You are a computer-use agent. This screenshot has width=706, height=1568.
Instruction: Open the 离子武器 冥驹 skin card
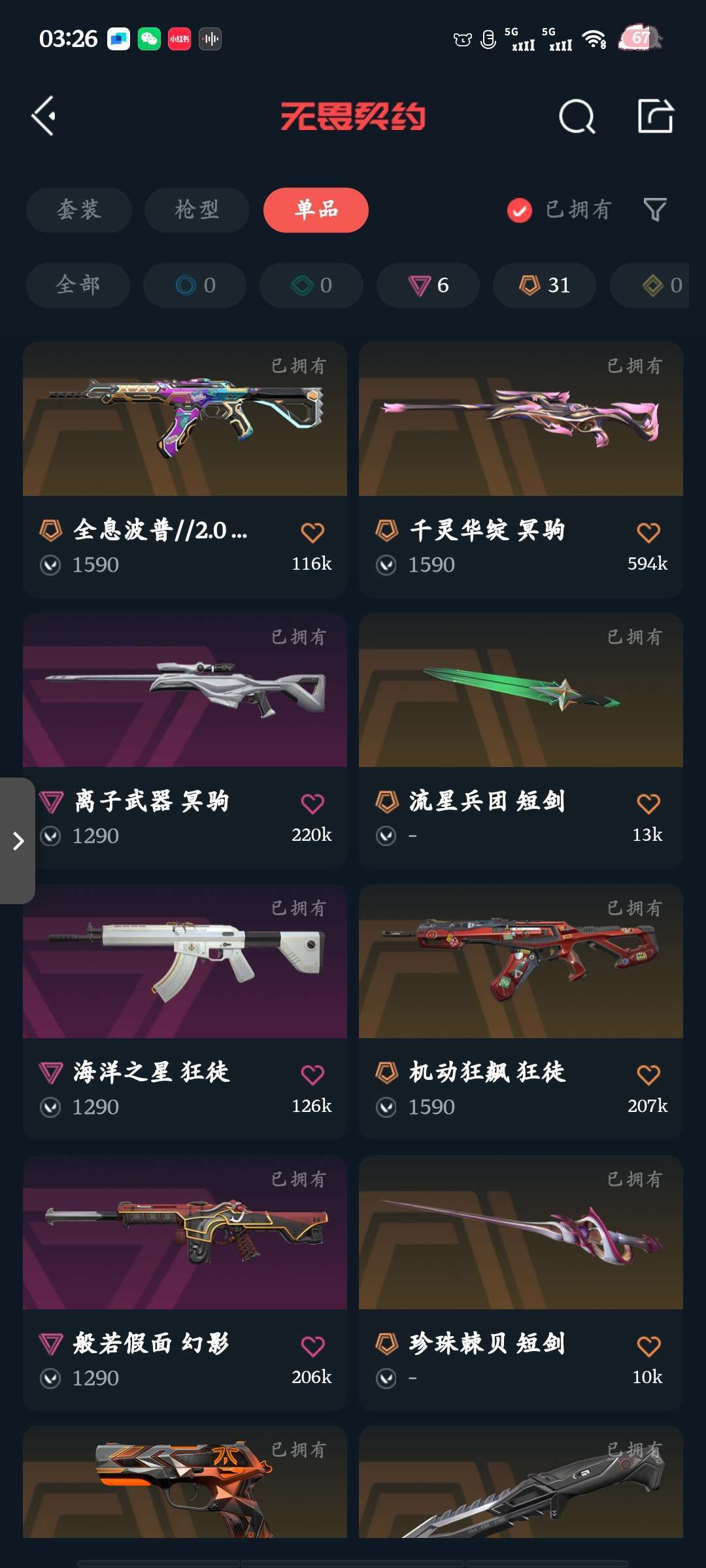pyautogui.click(x=185, y=740)
